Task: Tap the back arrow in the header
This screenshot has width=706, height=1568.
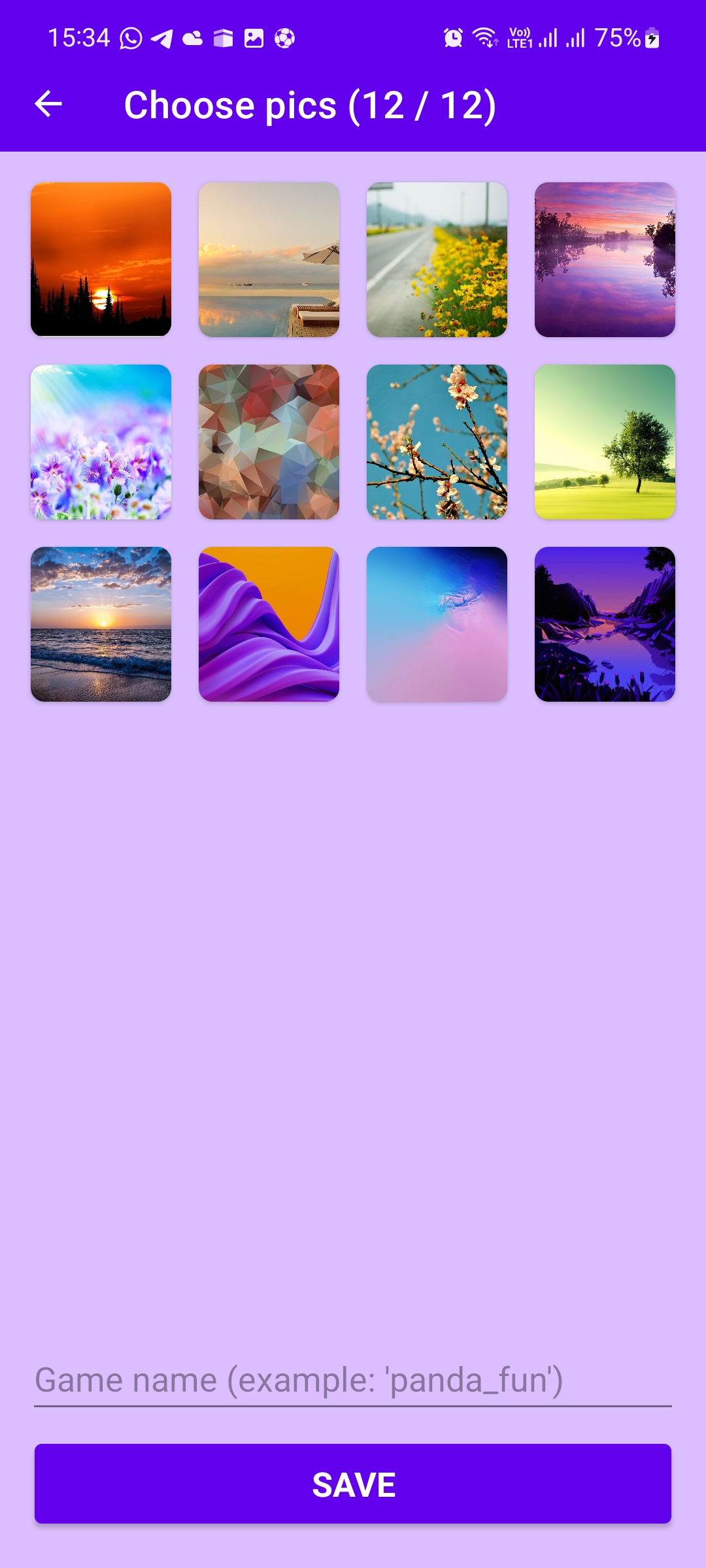Action: [x=48, y=103]
